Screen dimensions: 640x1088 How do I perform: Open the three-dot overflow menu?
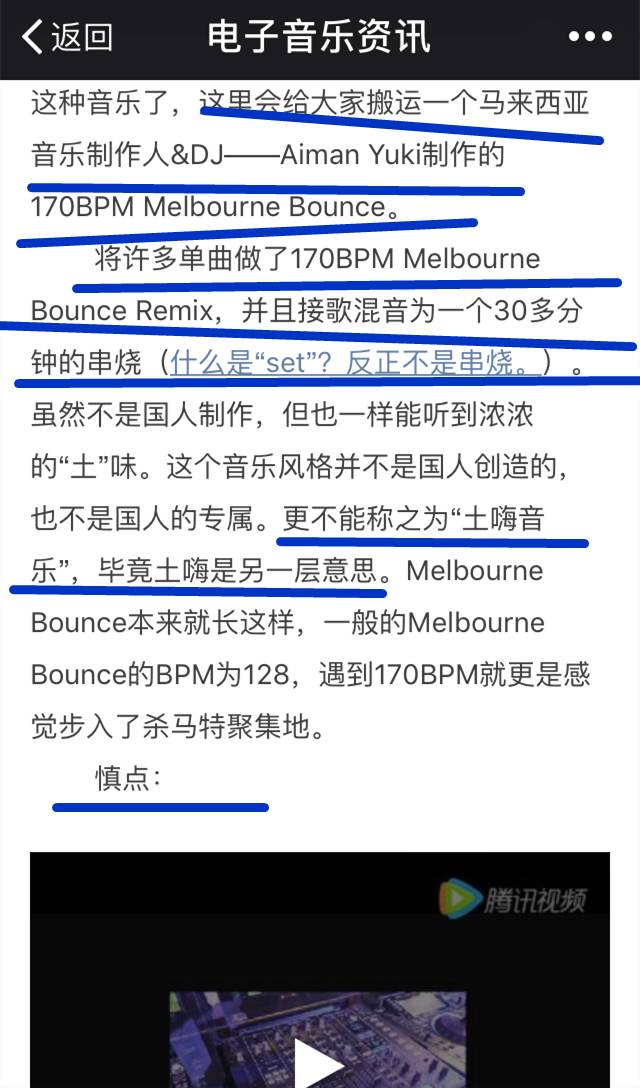[x=588, y=37]
